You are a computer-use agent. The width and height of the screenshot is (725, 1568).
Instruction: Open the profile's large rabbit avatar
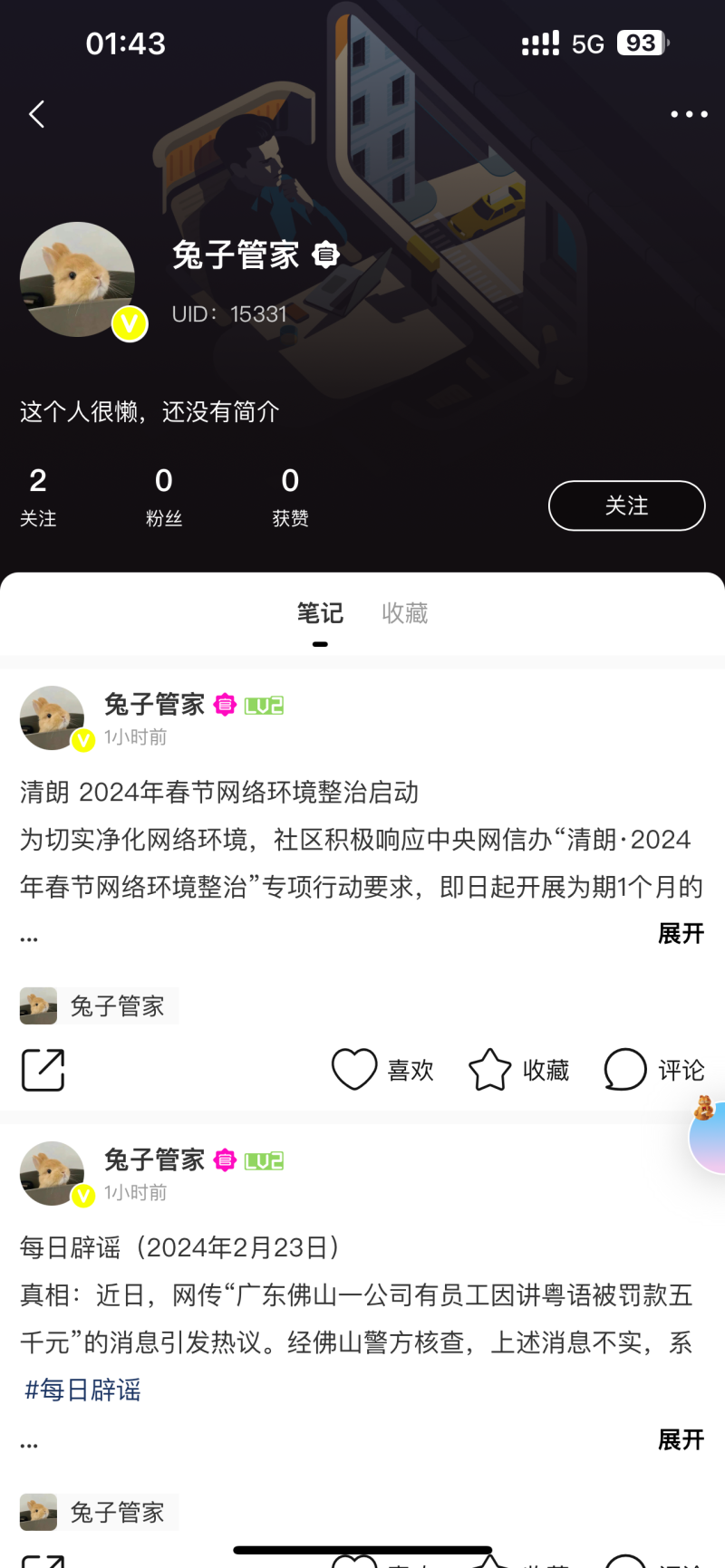[78, 279]
